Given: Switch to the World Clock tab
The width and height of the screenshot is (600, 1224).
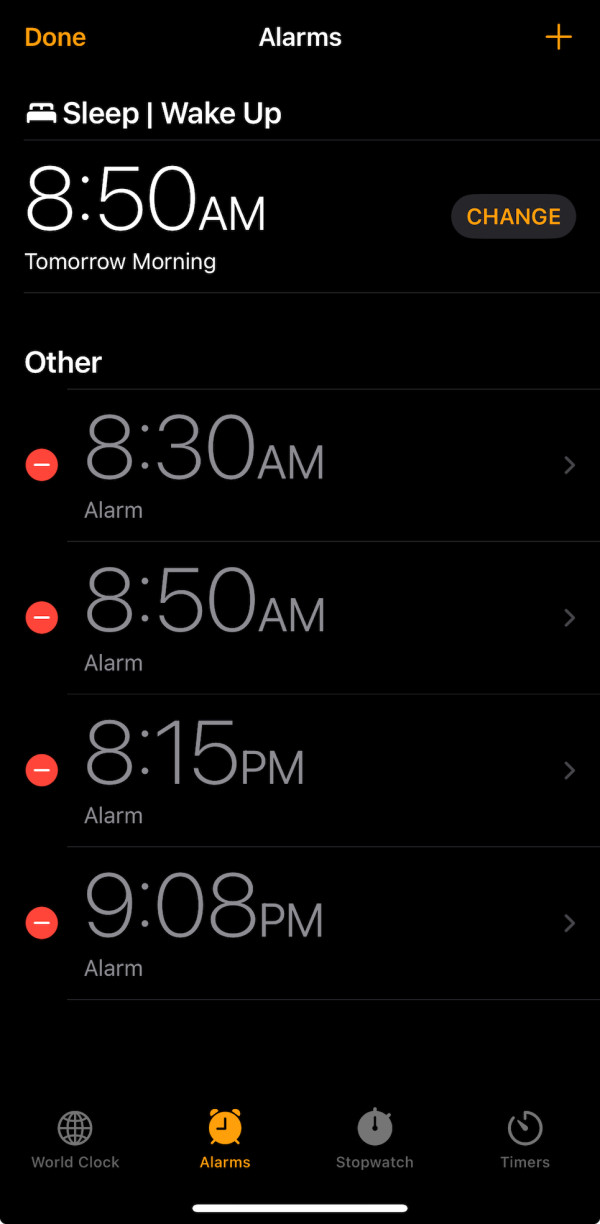Looking at the screenshot, I should (75, 1140).
